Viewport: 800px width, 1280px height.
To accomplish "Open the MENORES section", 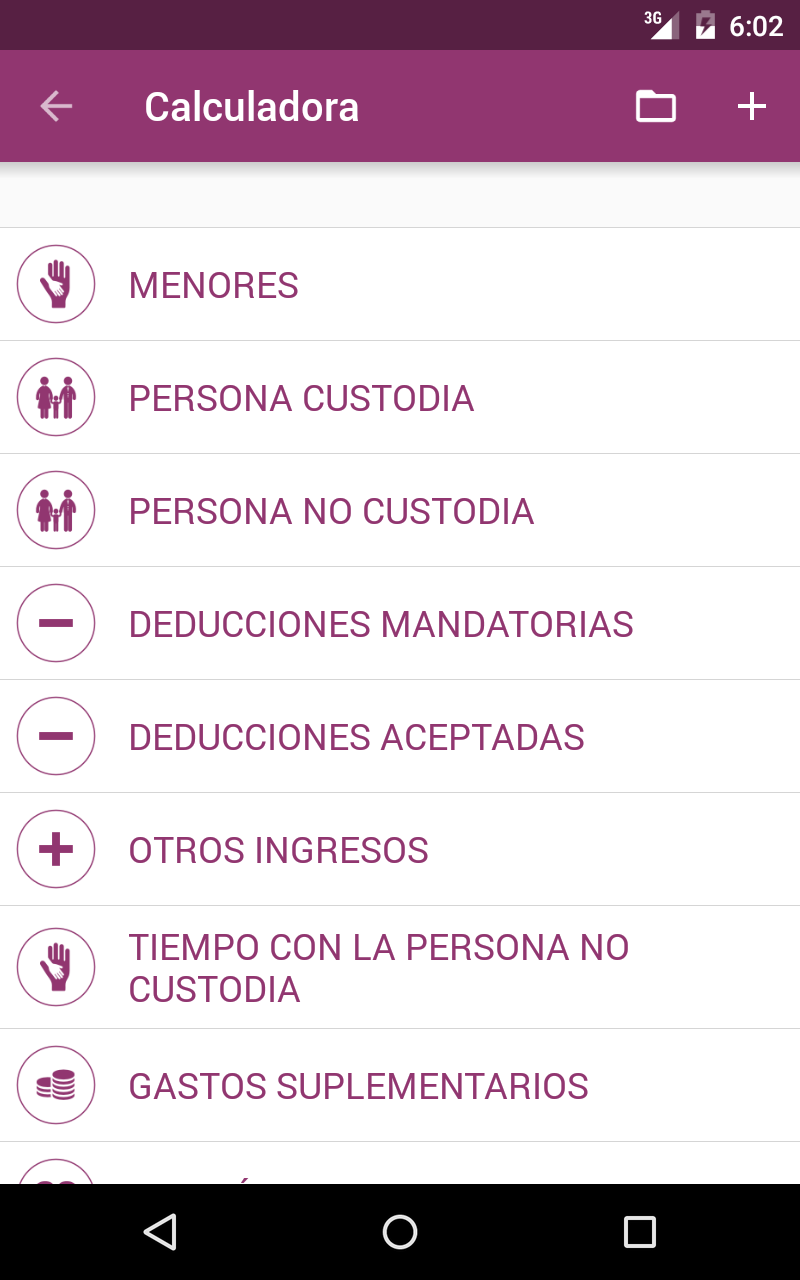I will pyautogui.click(x=400, y=284).
